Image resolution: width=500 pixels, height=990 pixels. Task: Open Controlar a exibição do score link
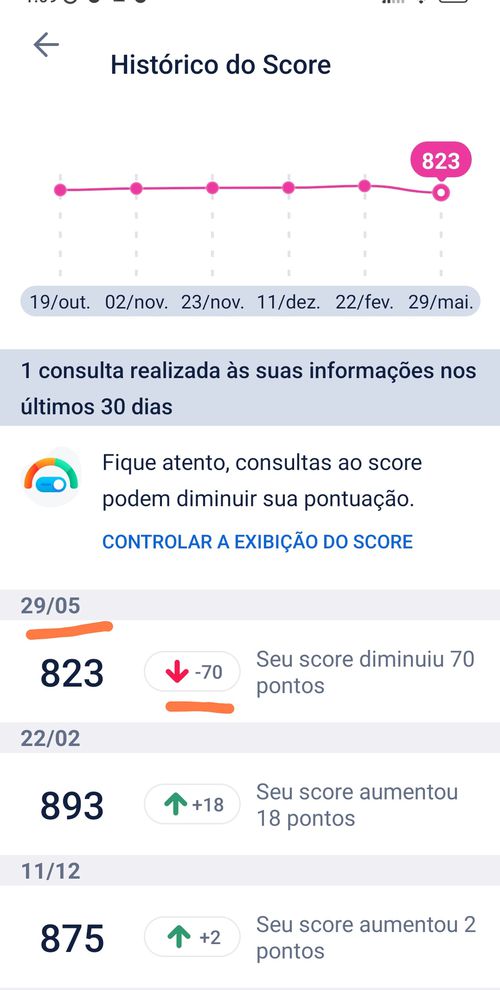click(x=258, y=542)
